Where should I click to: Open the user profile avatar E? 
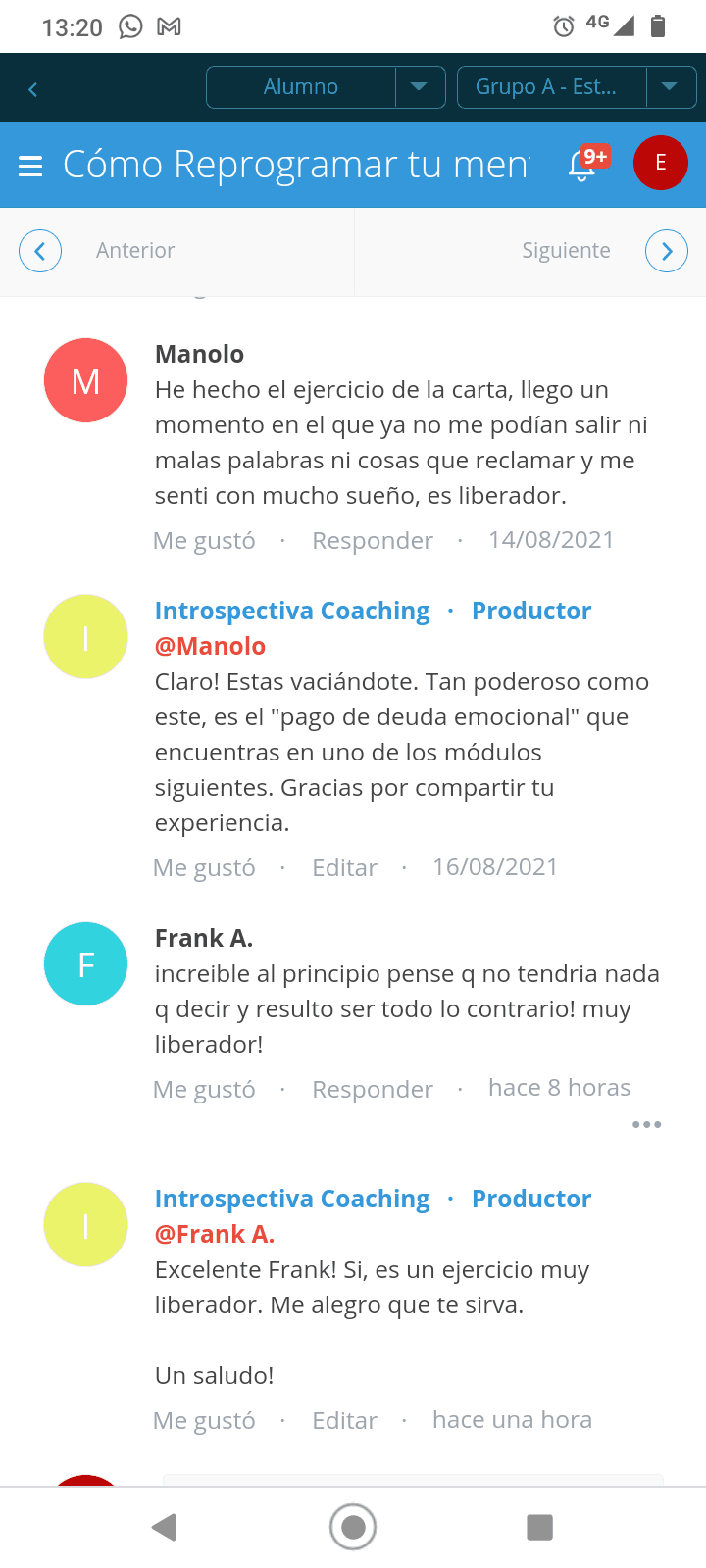[660, 163]
